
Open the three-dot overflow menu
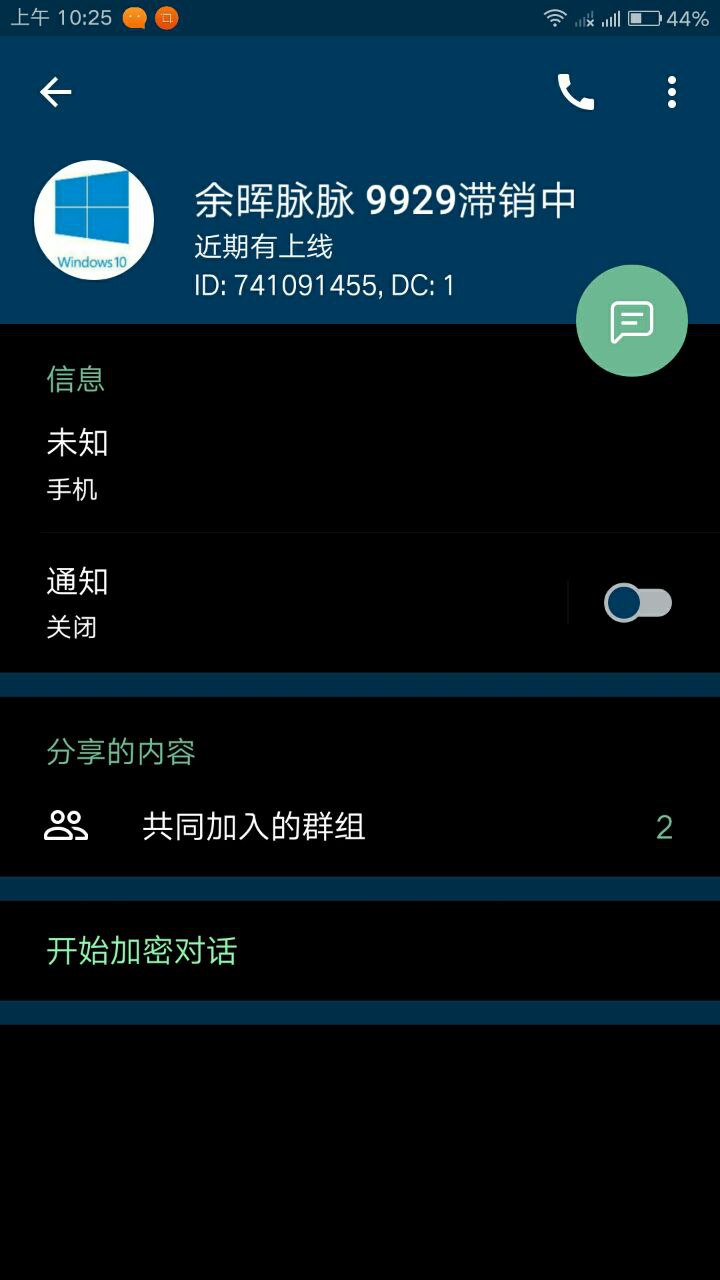[x=672, y=93]
